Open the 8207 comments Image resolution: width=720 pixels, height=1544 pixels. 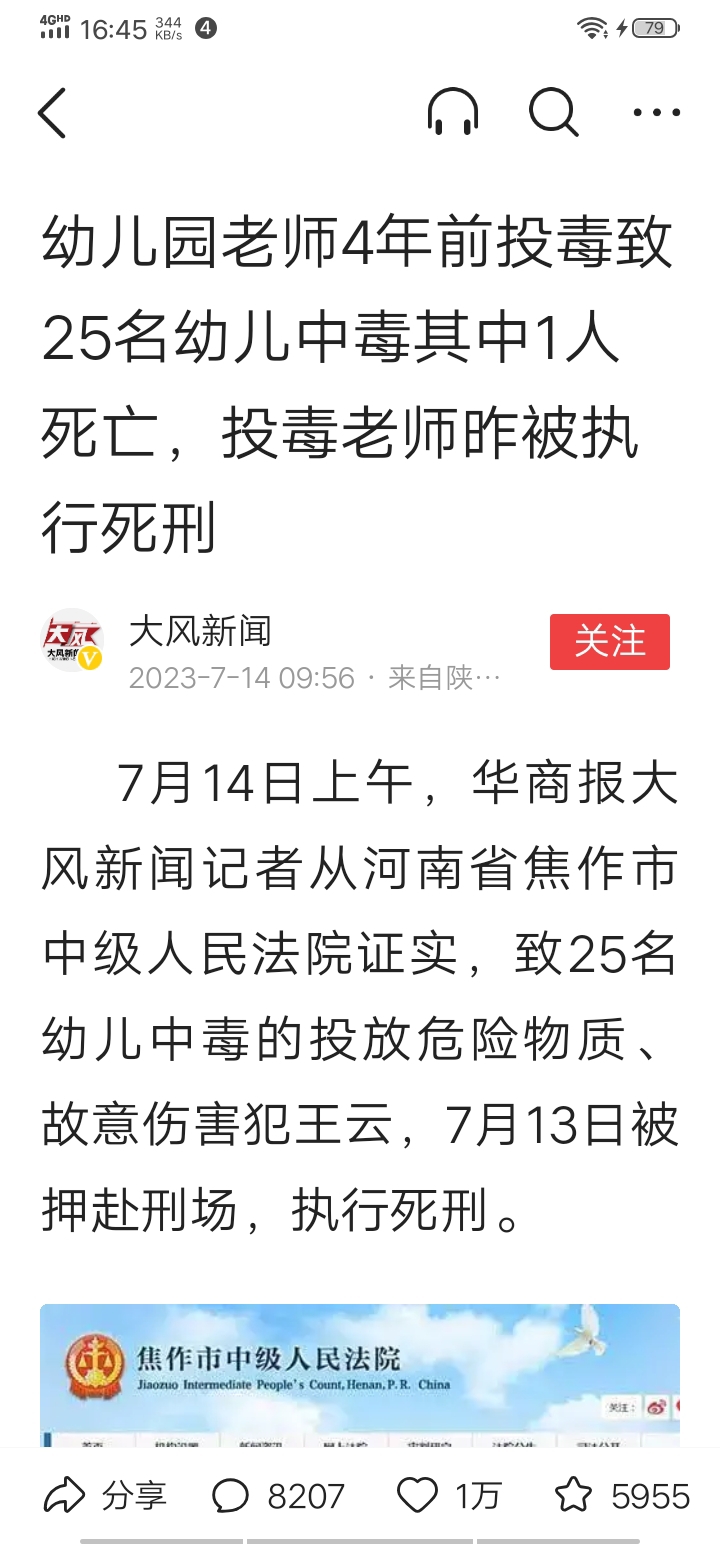click(278, 1496)
